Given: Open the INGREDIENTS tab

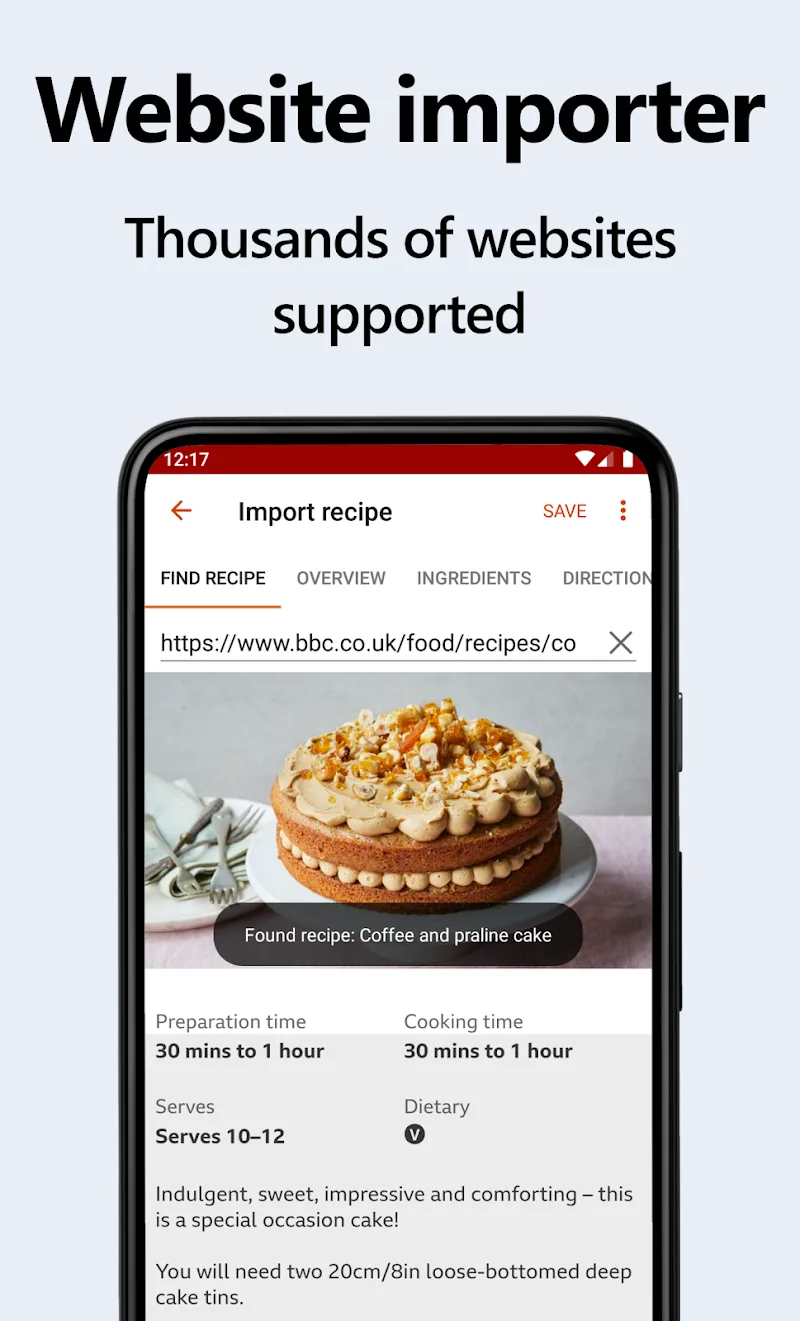Looking at the screenshot, I should coord(473,578).
